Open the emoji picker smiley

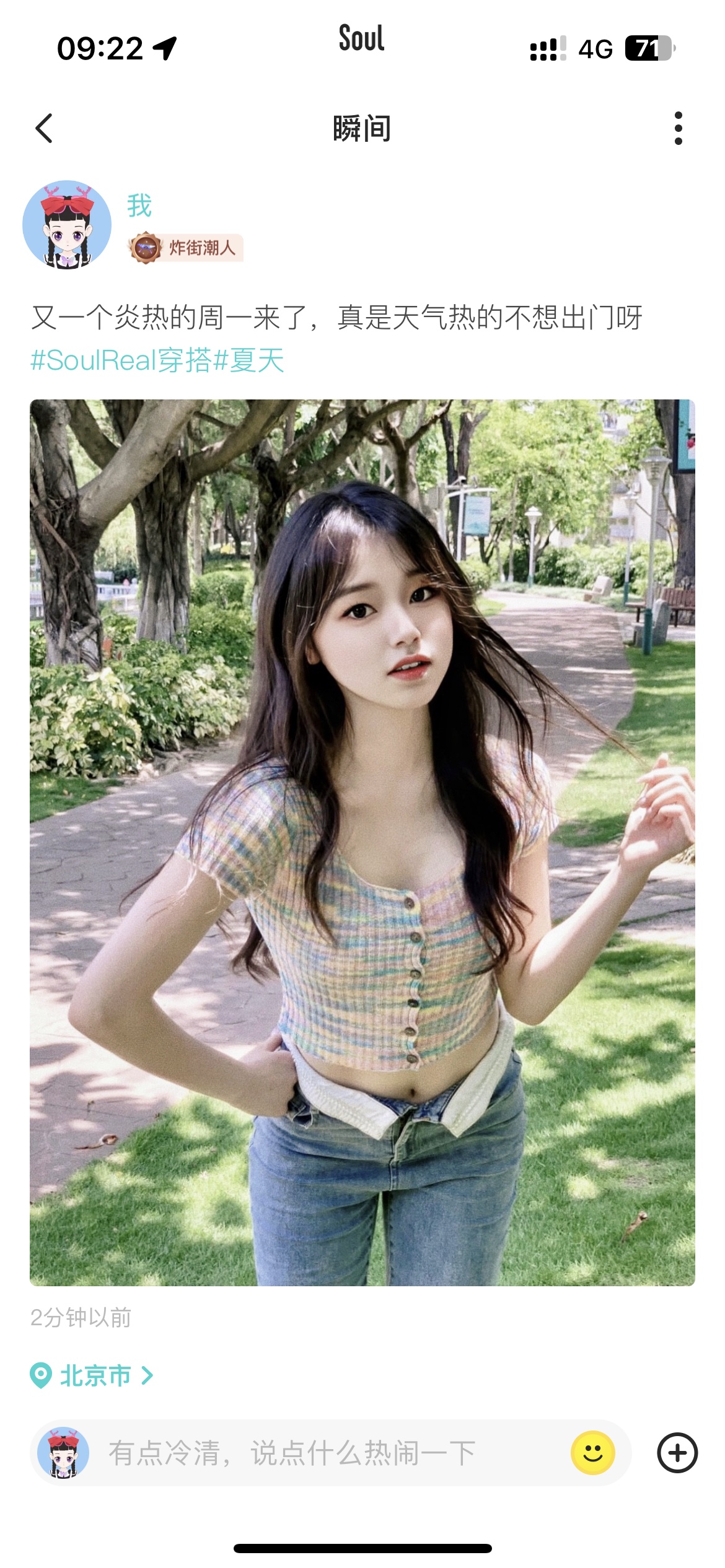coord(593,1453)
